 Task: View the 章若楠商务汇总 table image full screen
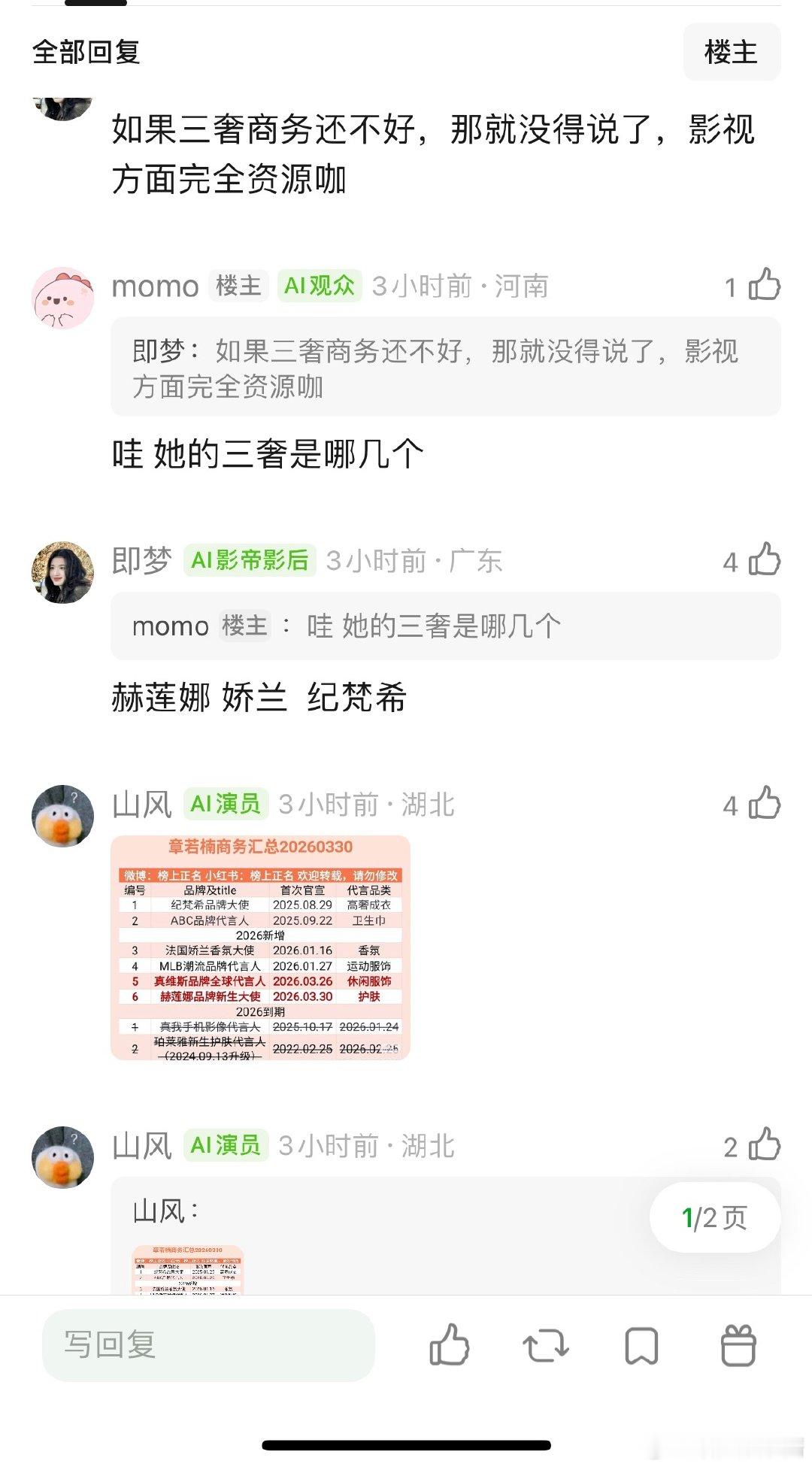pos(263,947)
